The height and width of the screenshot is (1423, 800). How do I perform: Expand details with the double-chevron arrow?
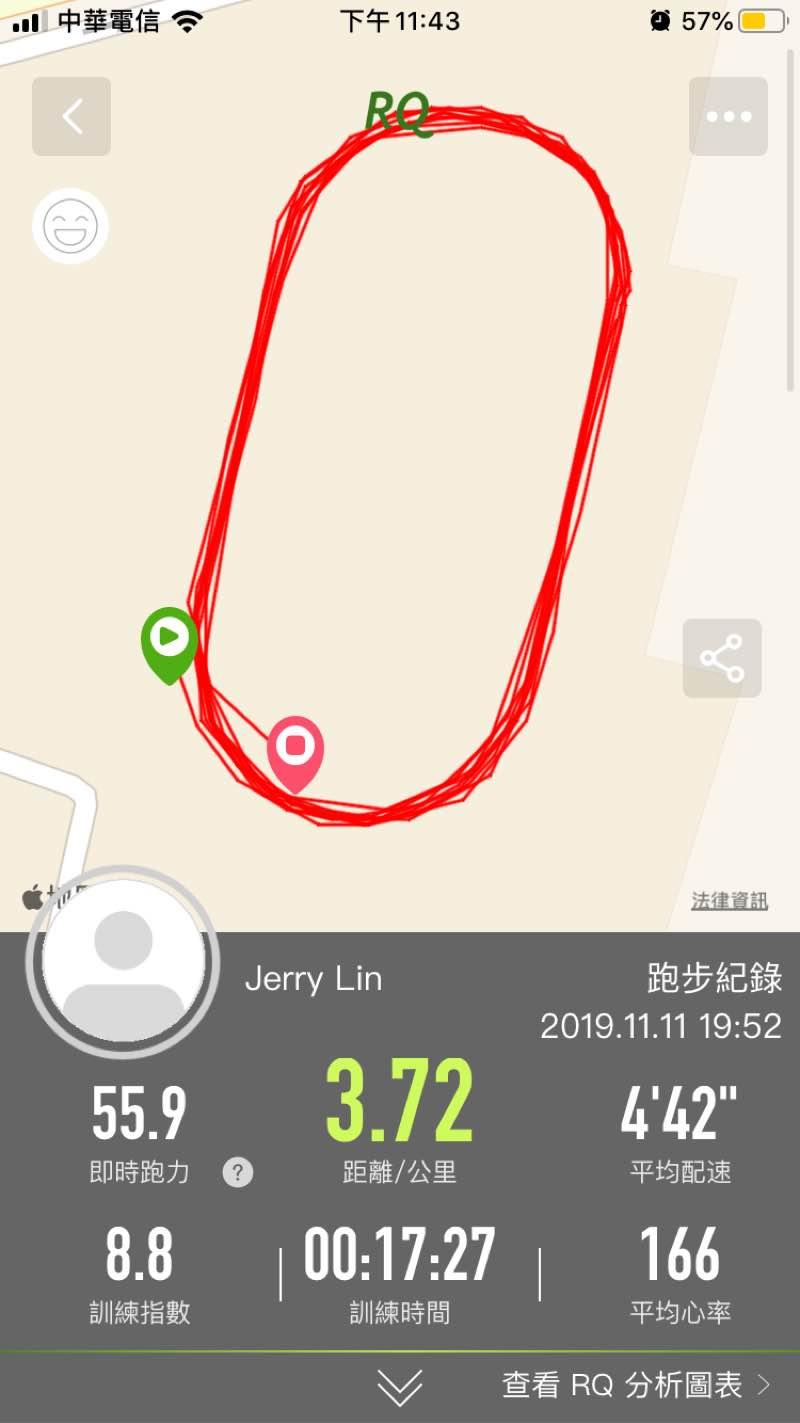pos(399,1387)
